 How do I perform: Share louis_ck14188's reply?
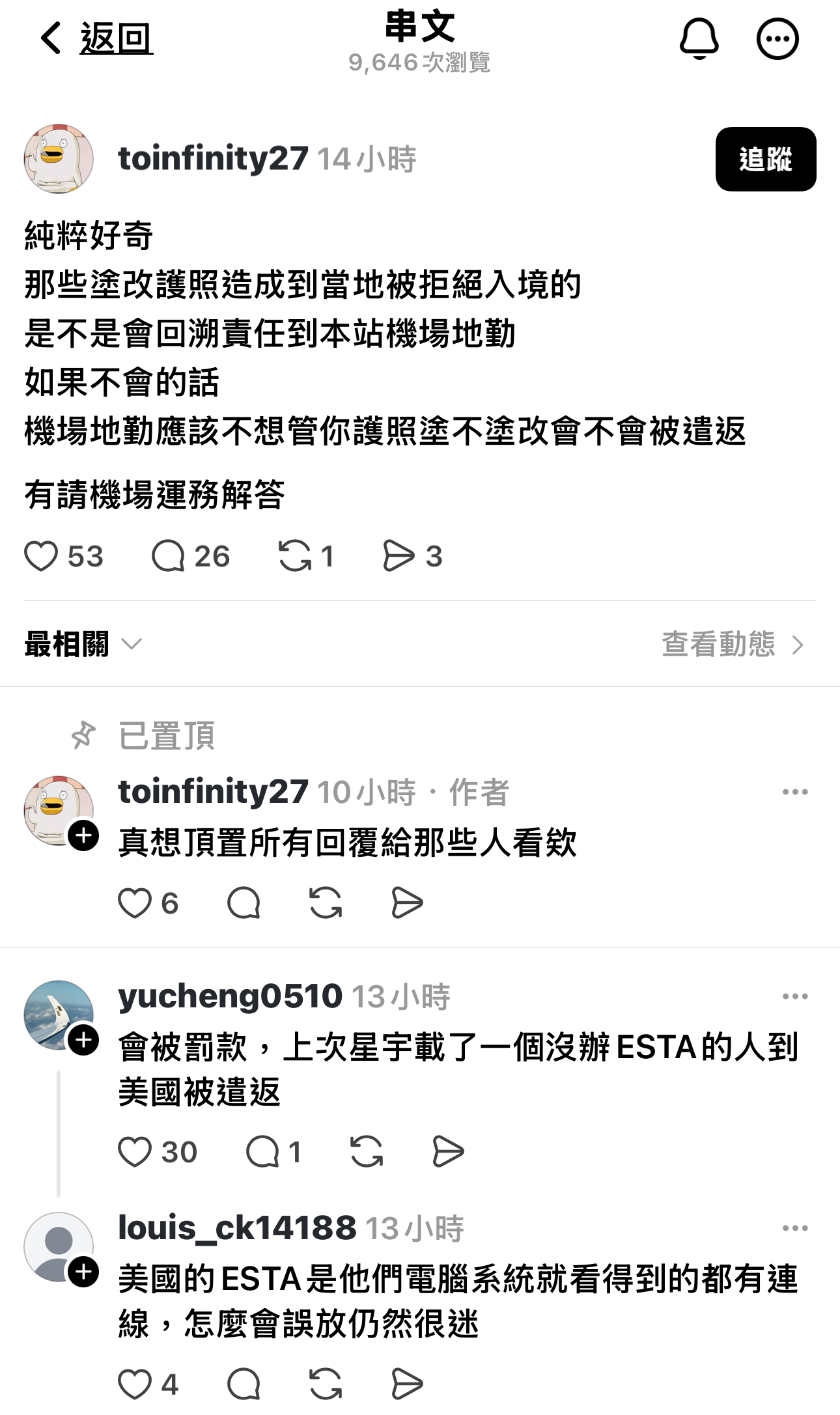(408, 1384)
